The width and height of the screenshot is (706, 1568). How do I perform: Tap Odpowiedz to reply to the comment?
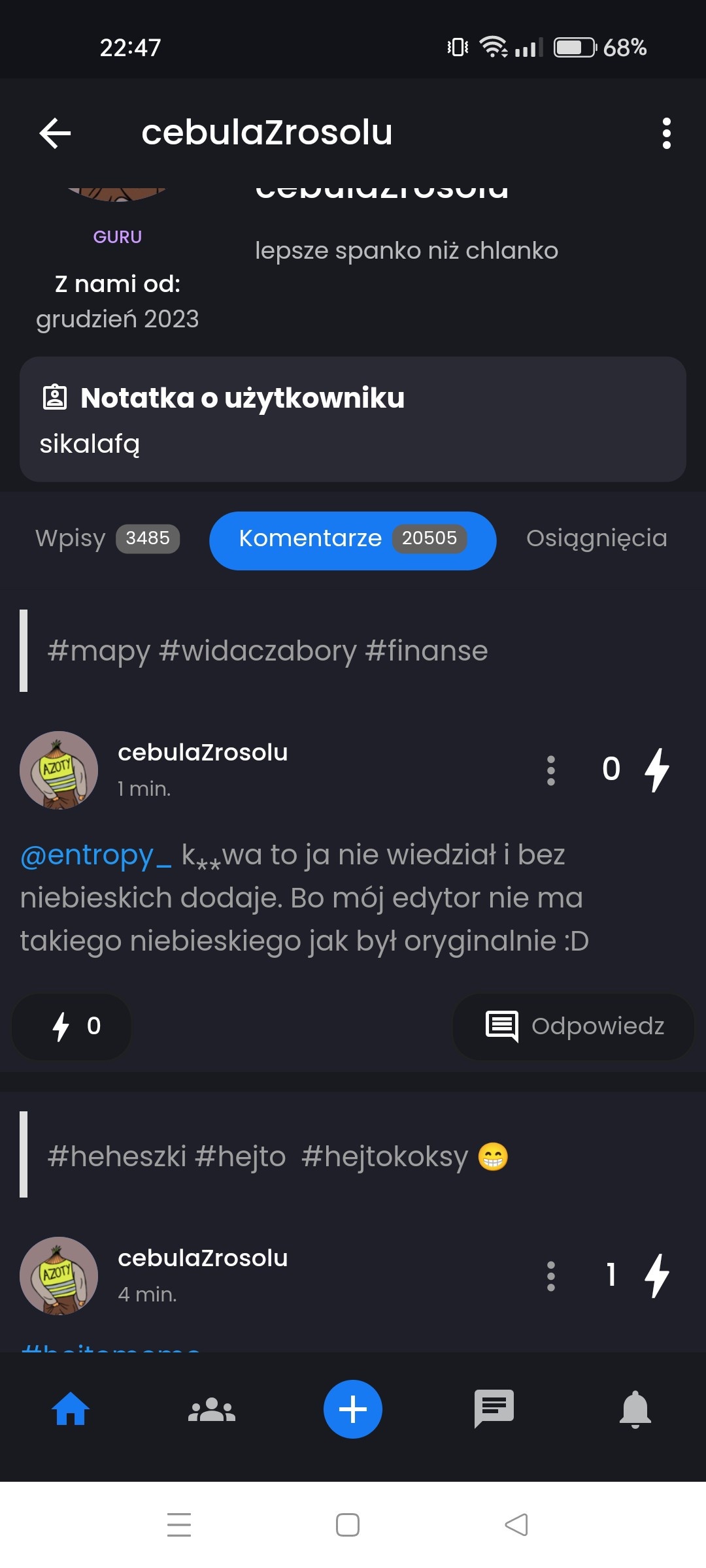[573, 1026]
